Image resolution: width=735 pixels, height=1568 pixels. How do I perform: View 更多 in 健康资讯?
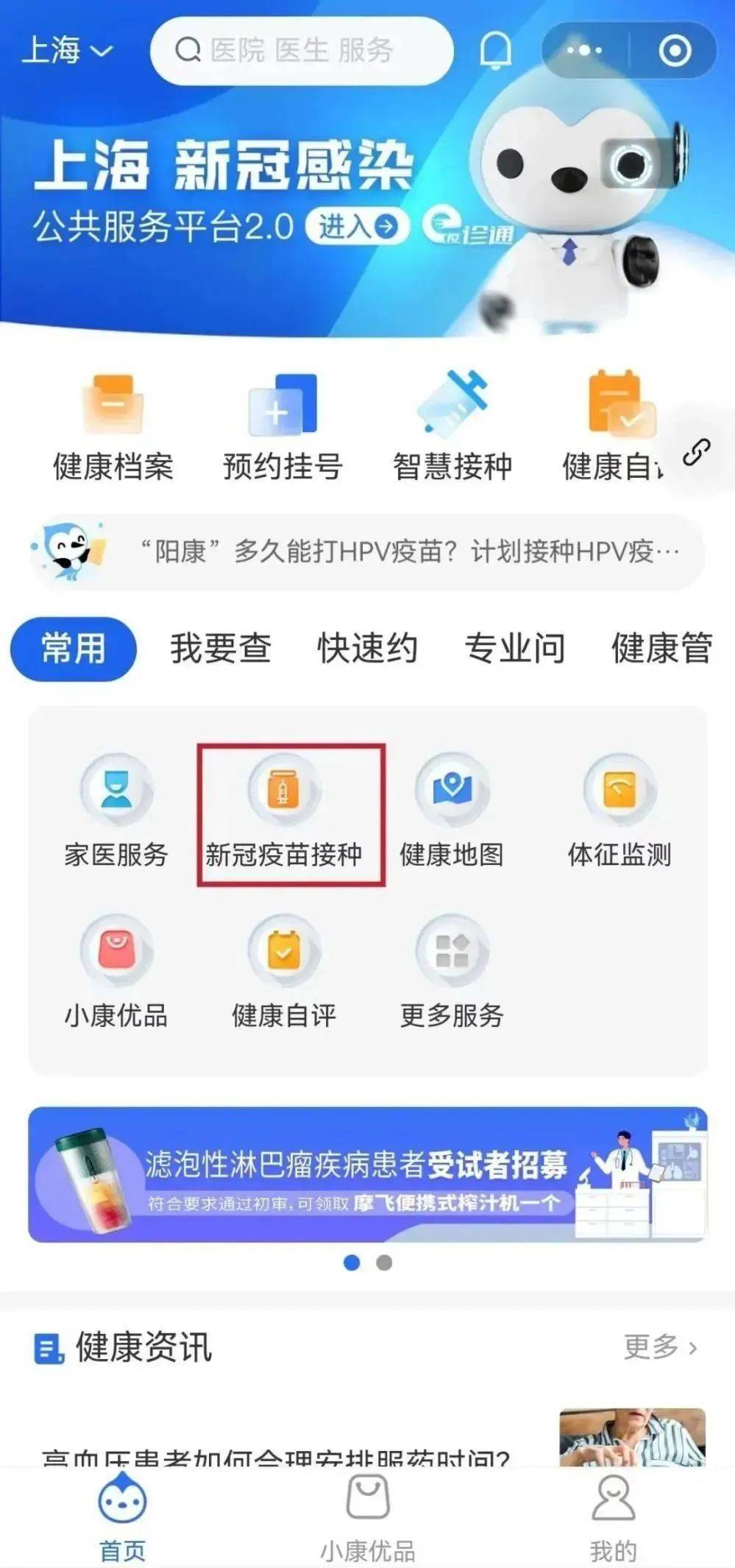tap(659, 1346)
